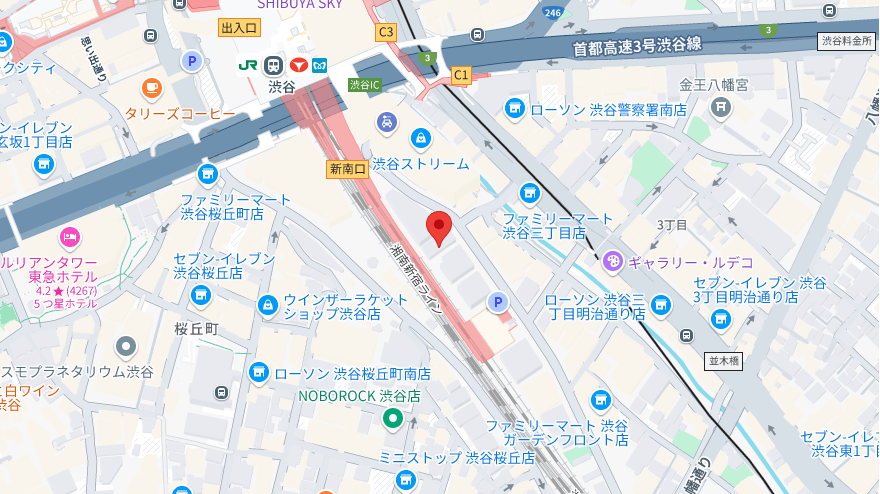Open ローソン 渋谷桜丘町南店 marker
The height and width of the screenshot is (494, 880).
(259, 373)
